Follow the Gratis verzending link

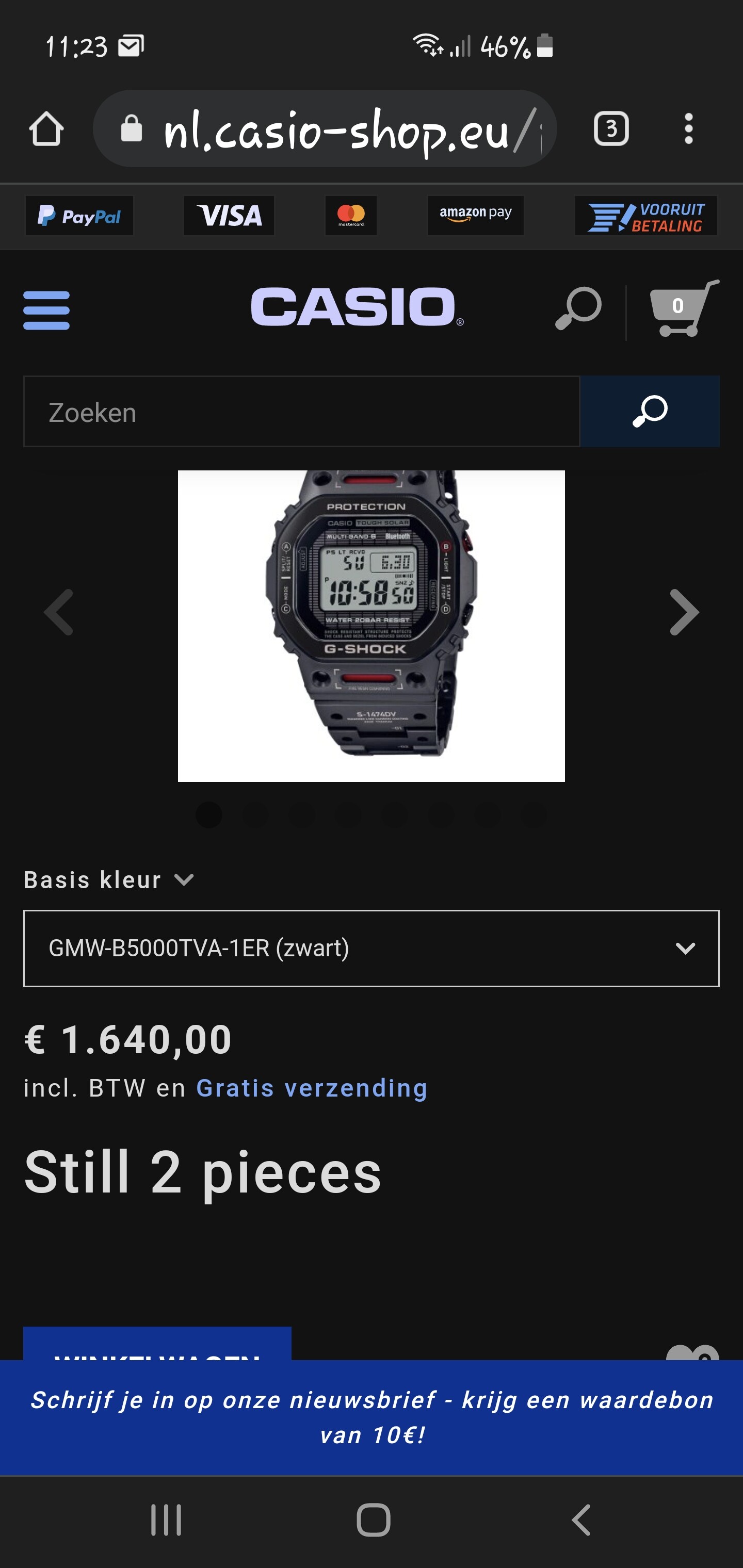[312, 1088]
